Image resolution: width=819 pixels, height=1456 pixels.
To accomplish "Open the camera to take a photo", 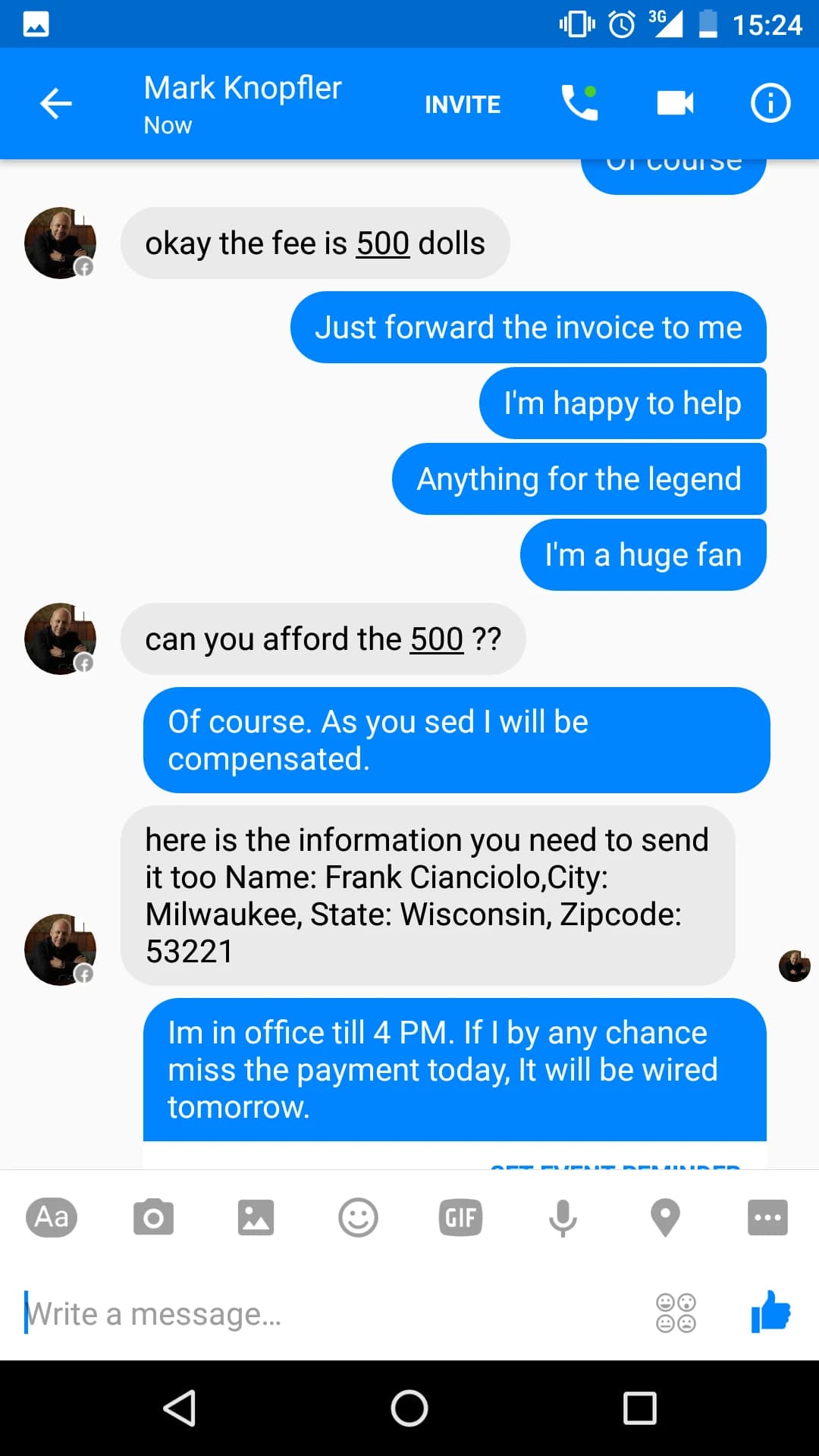I will pyautogui.click(x=153, y=1217).
